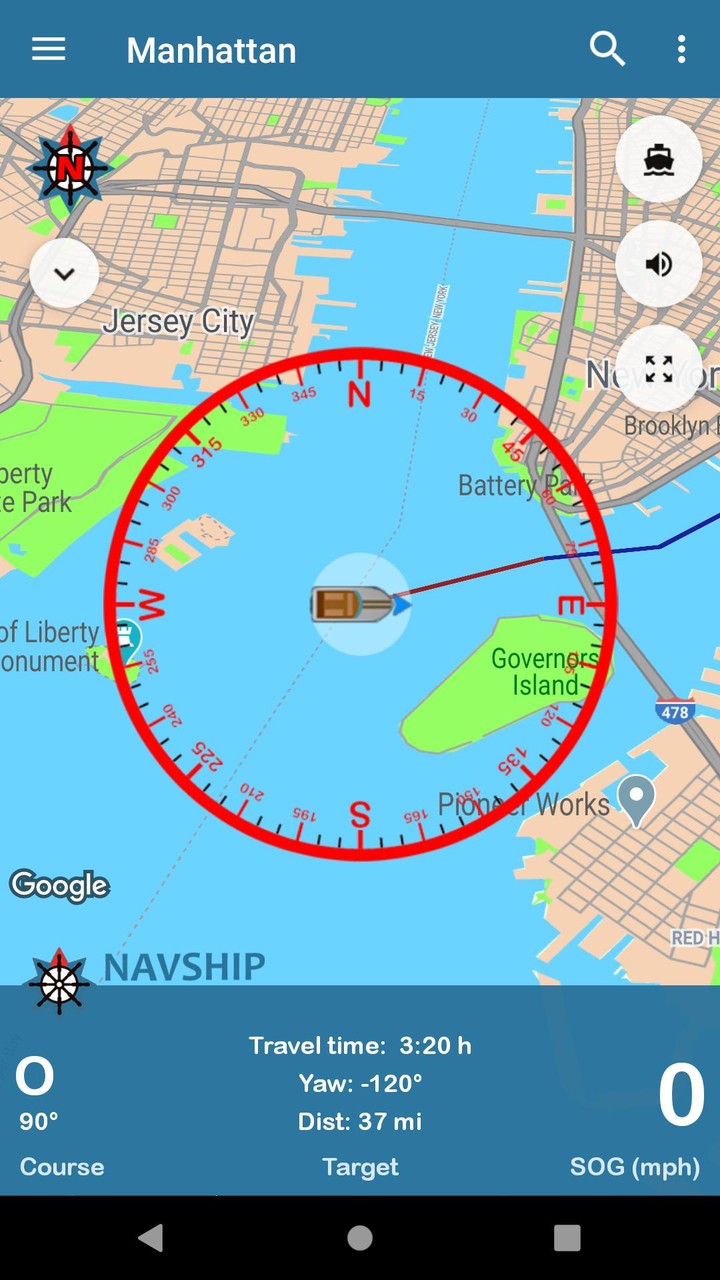Collapse the panel using the chevron arrow
Screen dimensions: 720x1280
point(64,273)
